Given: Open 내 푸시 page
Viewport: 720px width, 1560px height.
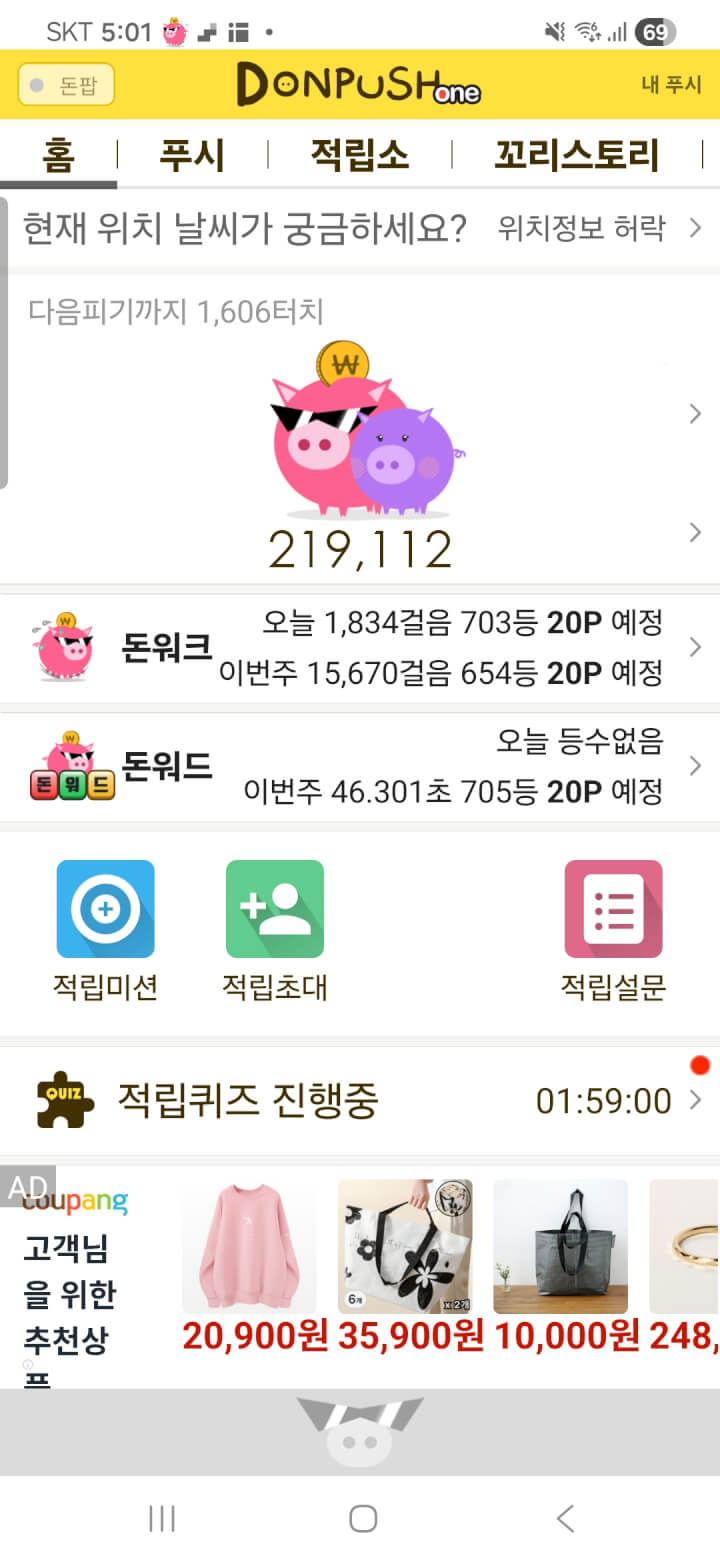Looking at the screenshot, I should pos(671,85).
